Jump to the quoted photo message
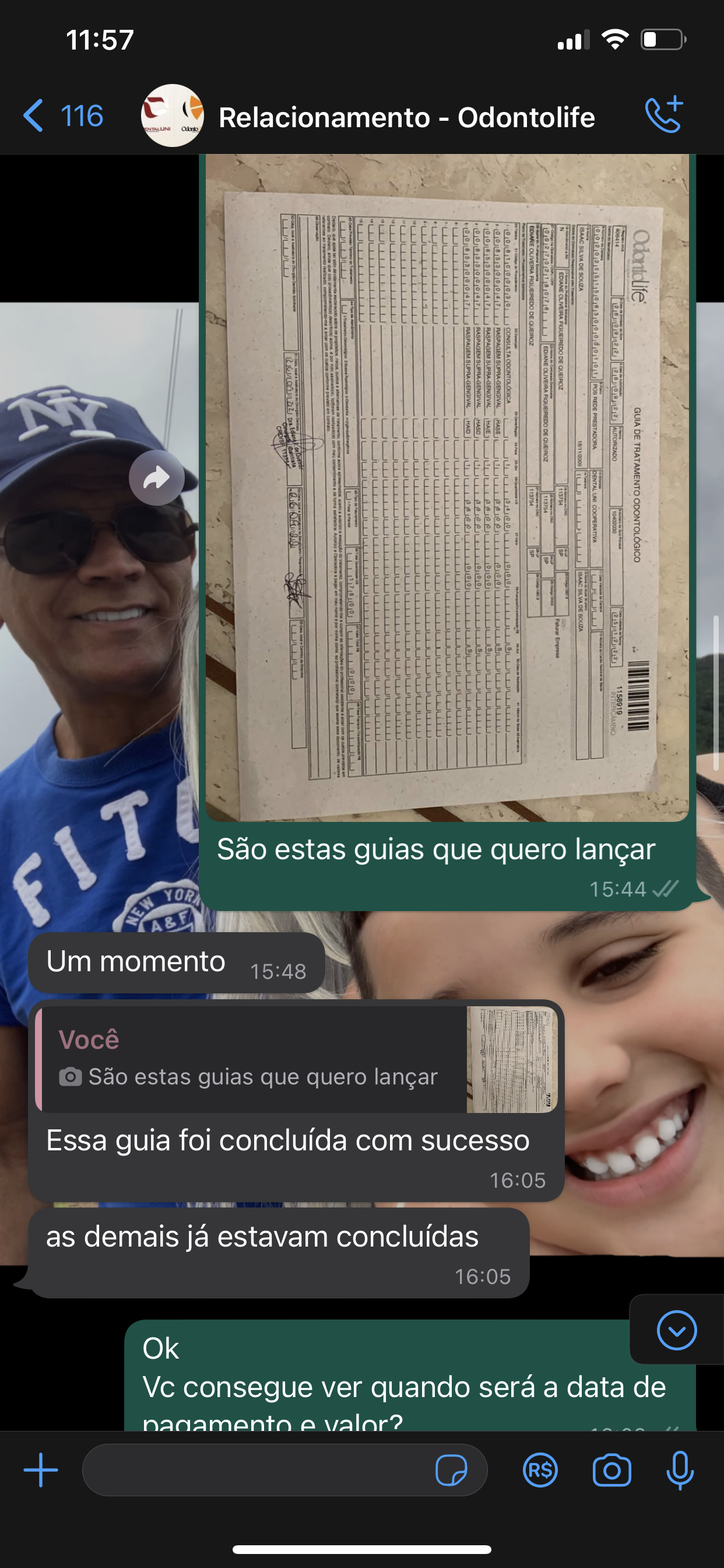This screenshot has height=1568, width=724. [x=296, y=1059]
